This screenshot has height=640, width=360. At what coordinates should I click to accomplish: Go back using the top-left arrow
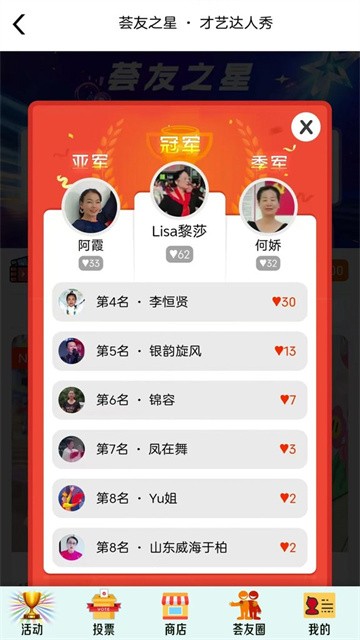(19, 24)
